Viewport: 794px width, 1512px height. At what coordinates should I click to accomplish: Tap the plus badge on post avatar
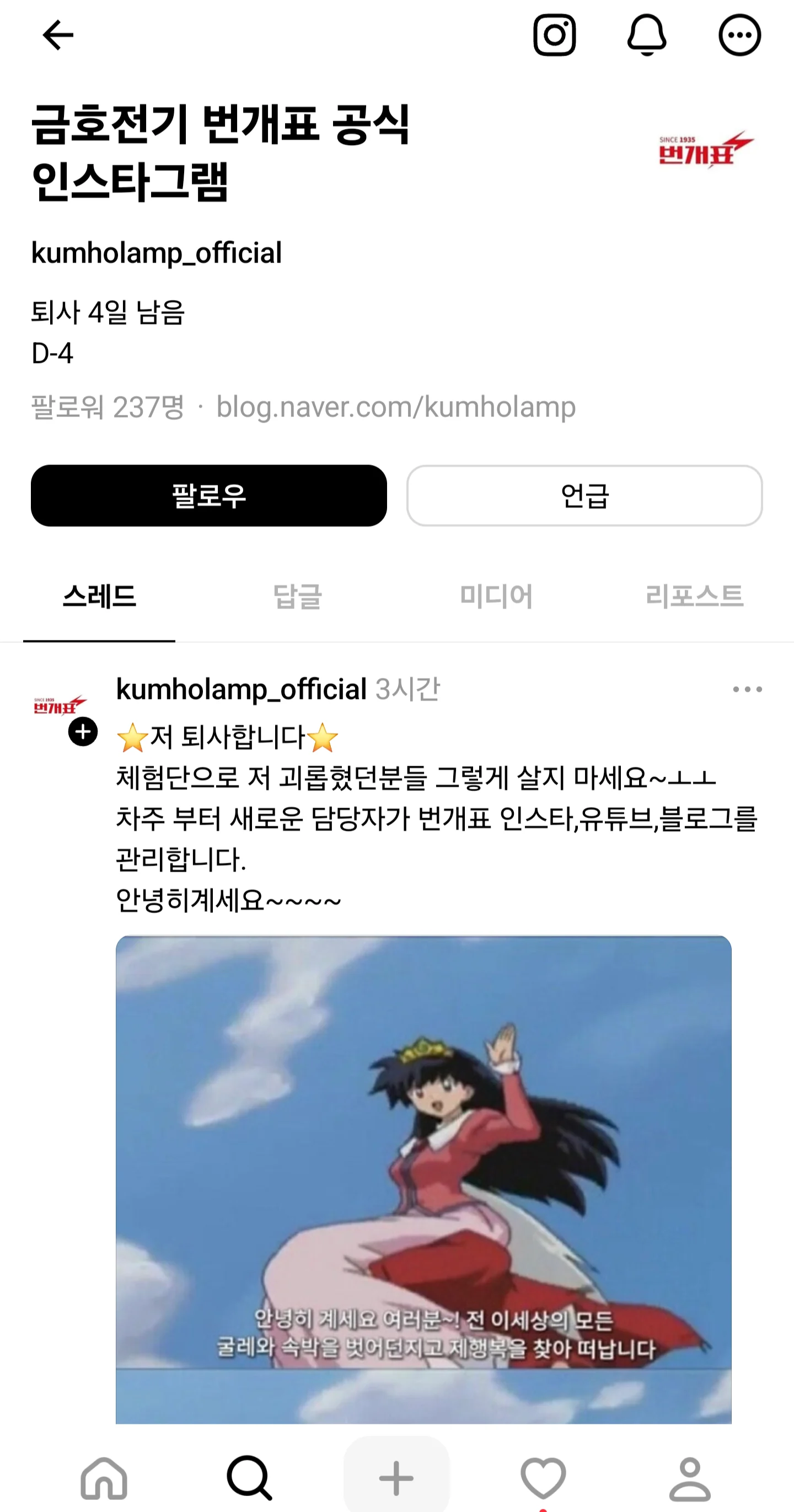click(83, 731)
